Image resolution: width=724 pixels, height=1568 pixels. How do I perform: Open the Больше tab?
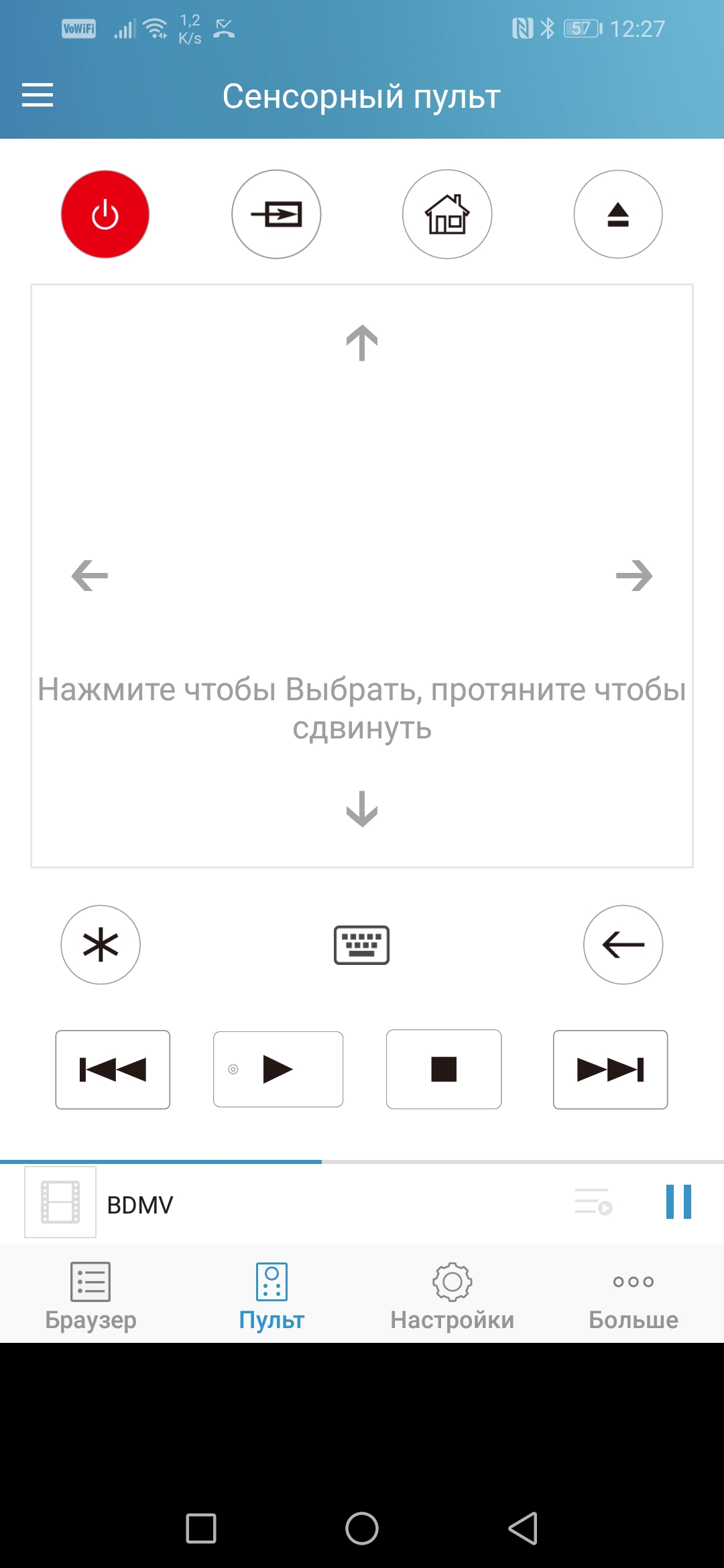pos(633,1295)
